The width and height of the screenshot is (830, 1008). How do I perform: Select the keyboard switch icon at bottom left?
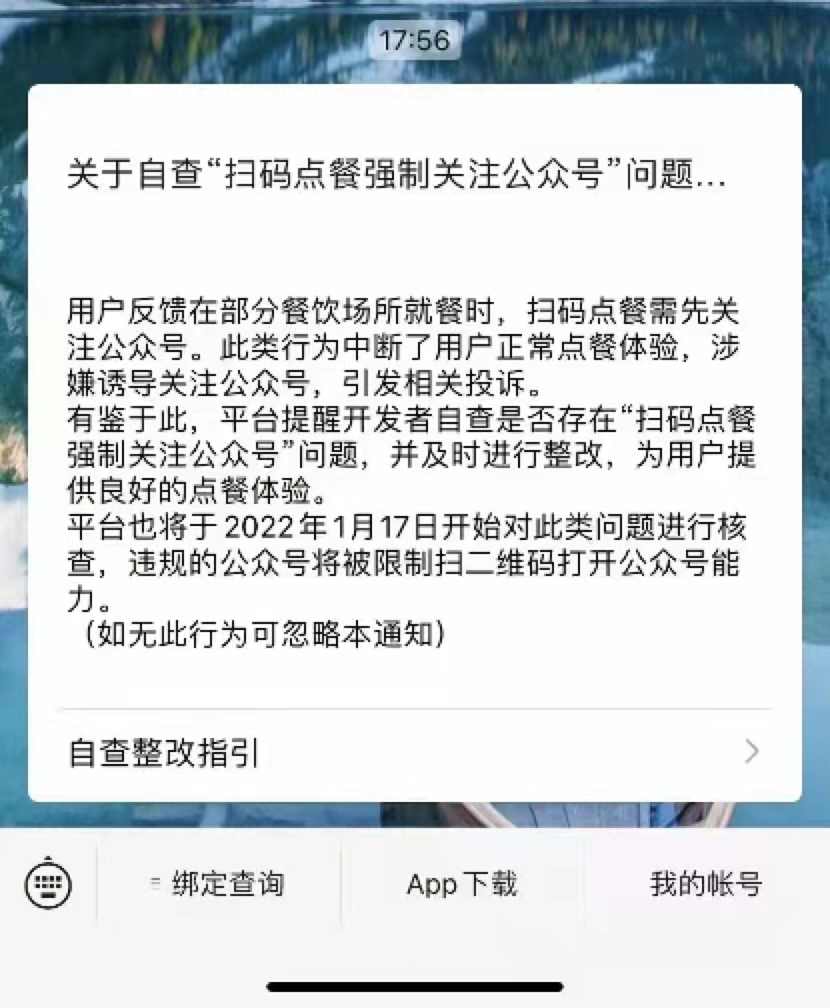pos(47,883)
